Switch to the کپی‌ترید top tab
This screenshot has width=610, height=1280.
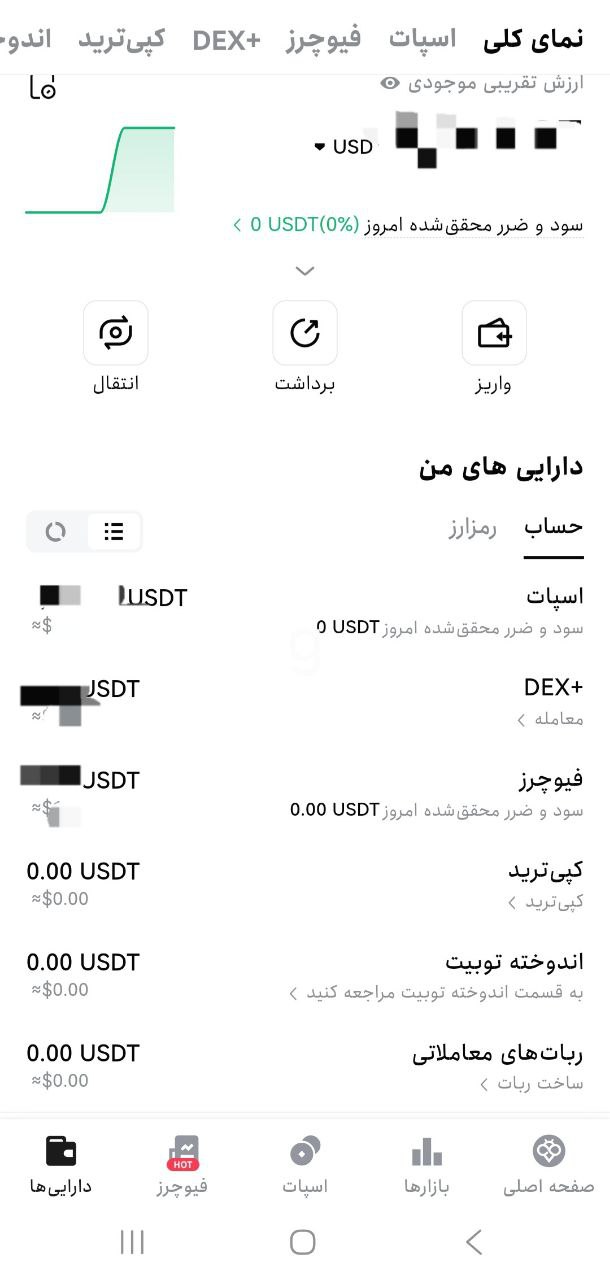coord(122,39)
